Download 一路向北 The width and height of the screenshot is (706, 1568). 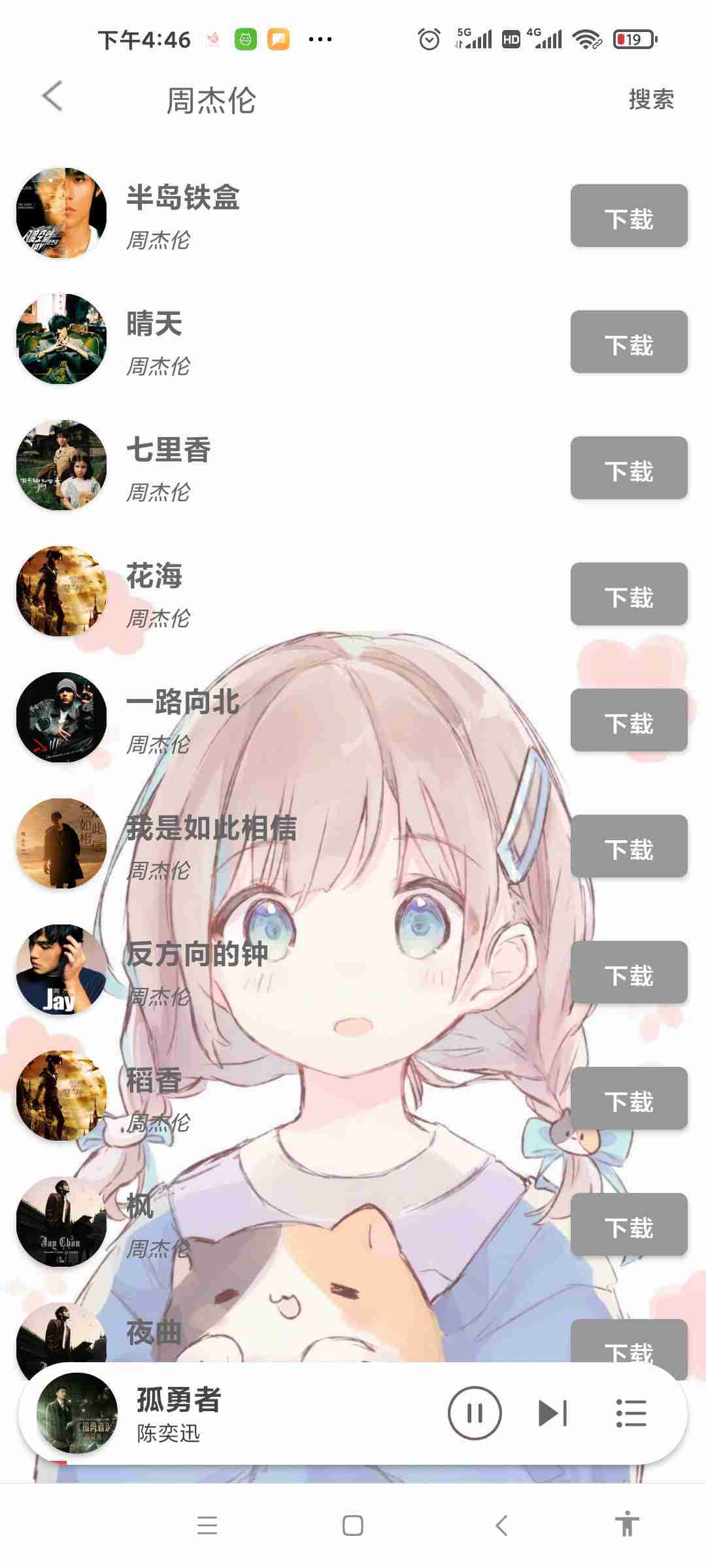(628, 720)
